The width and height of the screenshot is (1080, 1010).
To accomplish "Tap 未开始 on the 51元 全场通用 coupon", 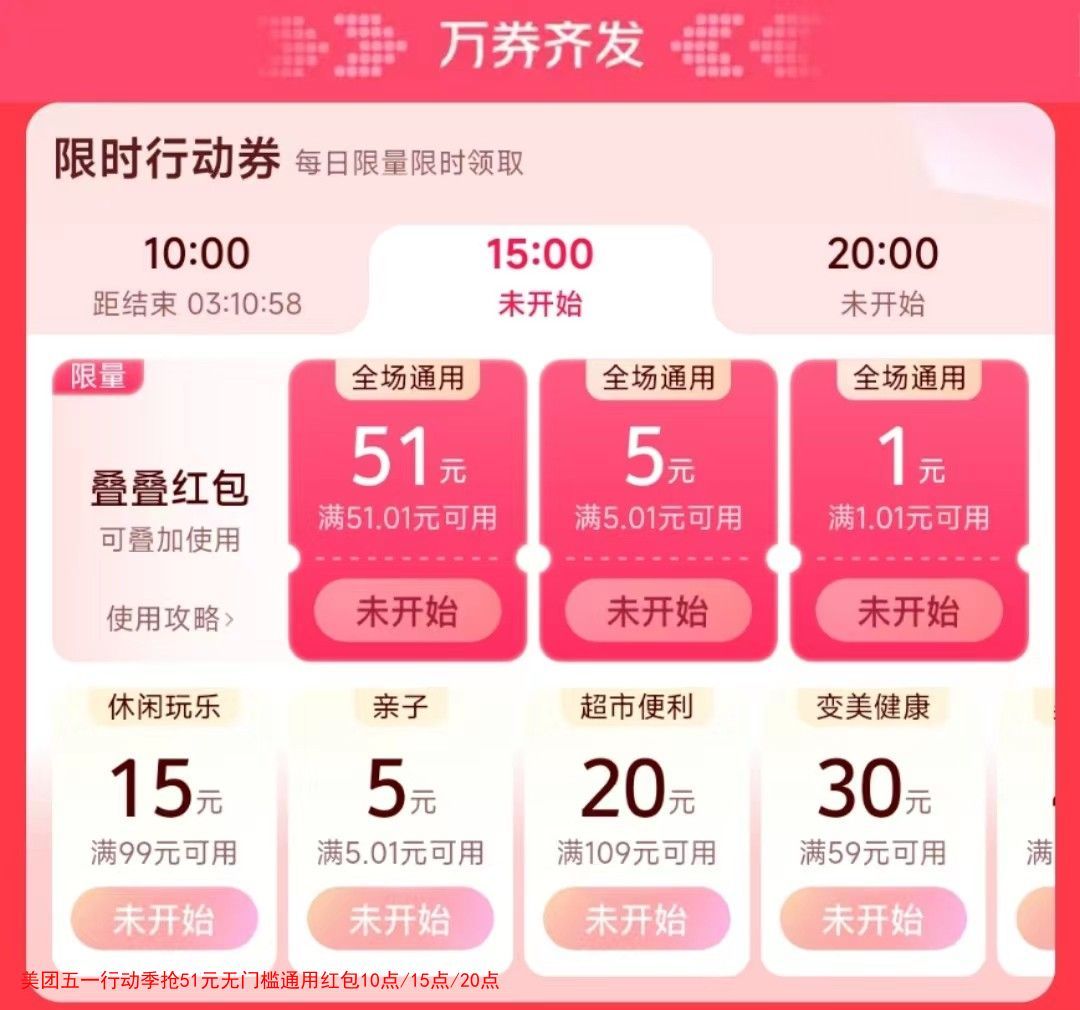I will click(407, 611).
